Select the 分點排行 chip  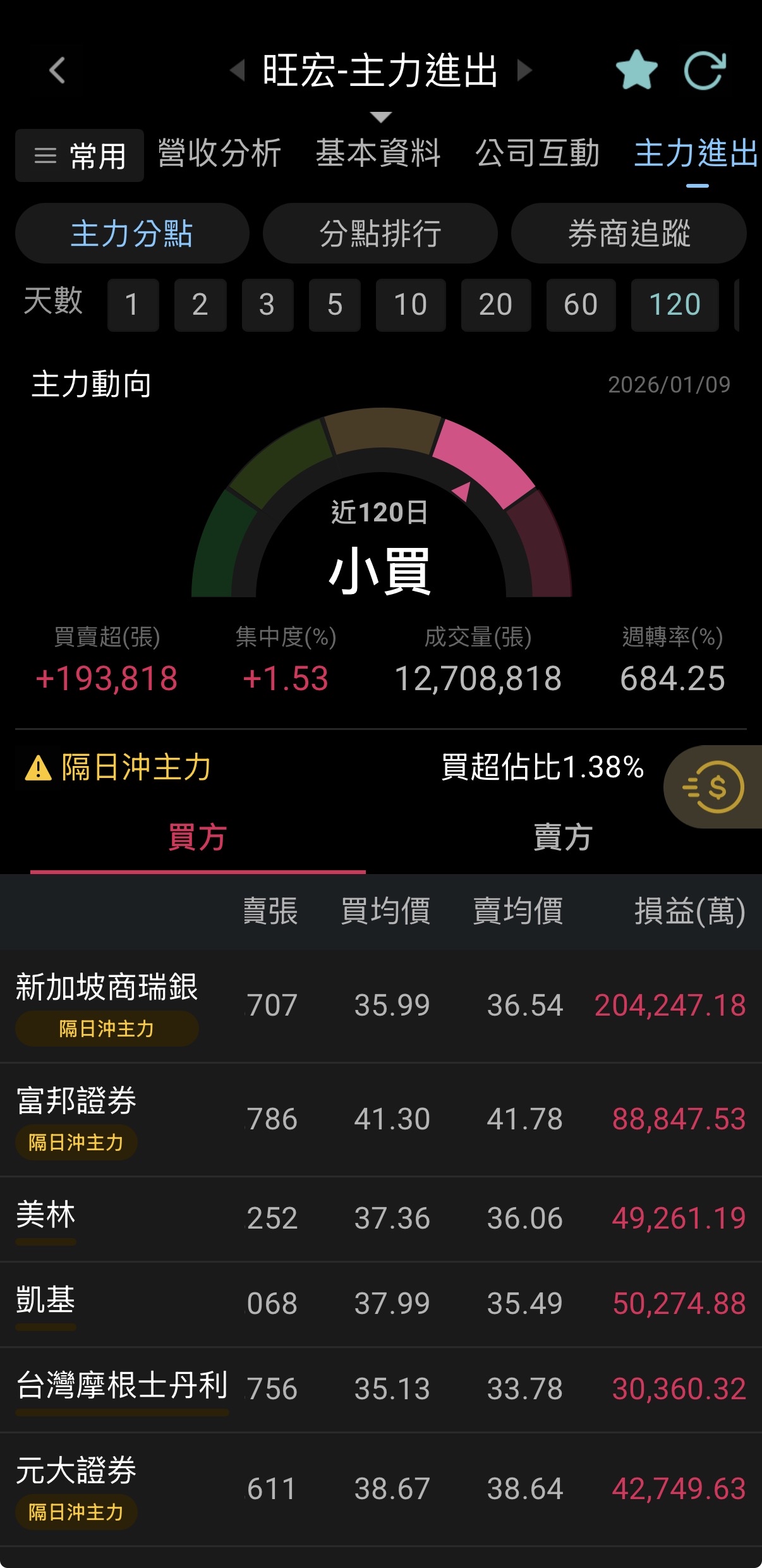coord(380,233)
